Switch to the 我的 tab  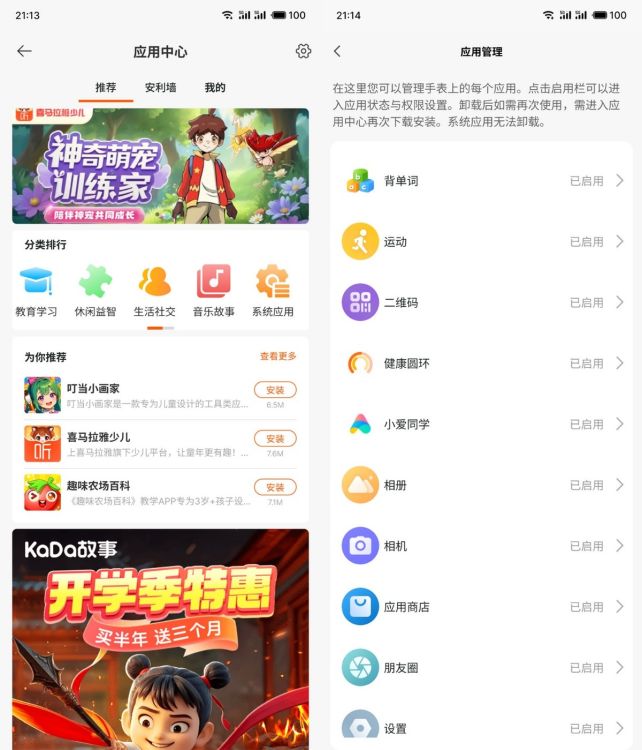215,88
